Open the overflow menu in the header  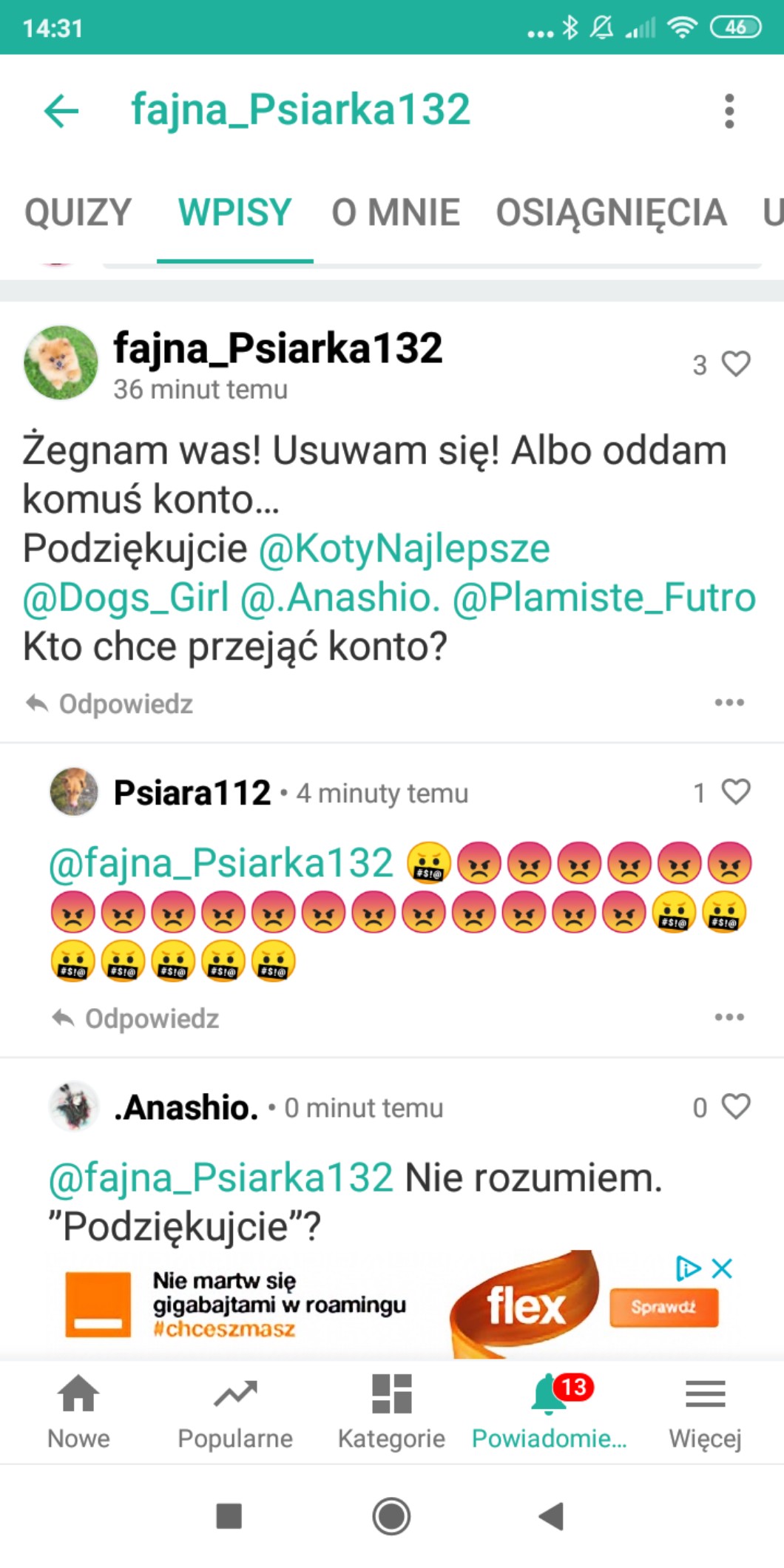(729, 112)
